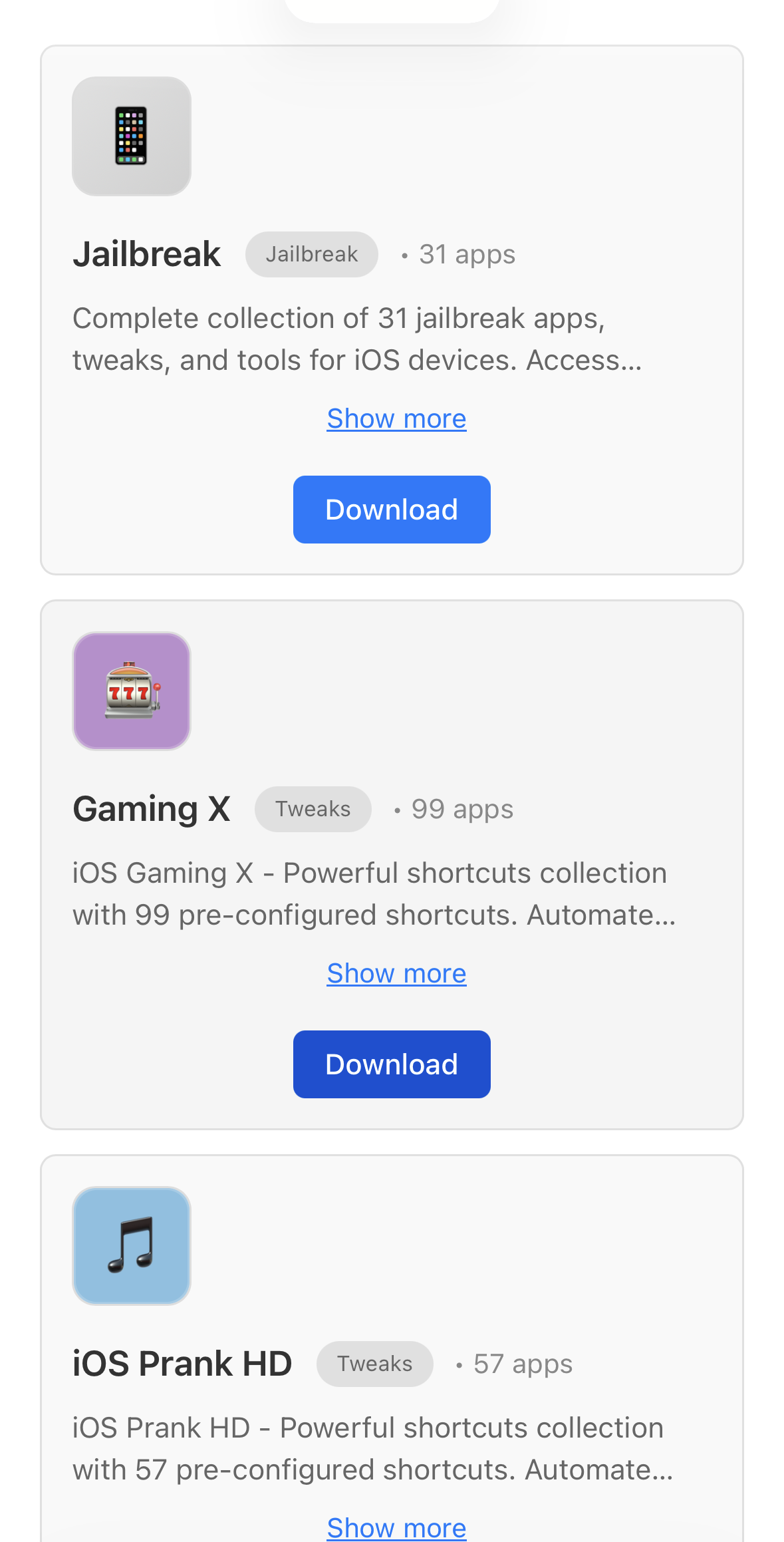Viewport: 784px width, 1542px height.
Task: Show more of Gaming X description
Action: [396, 973]
